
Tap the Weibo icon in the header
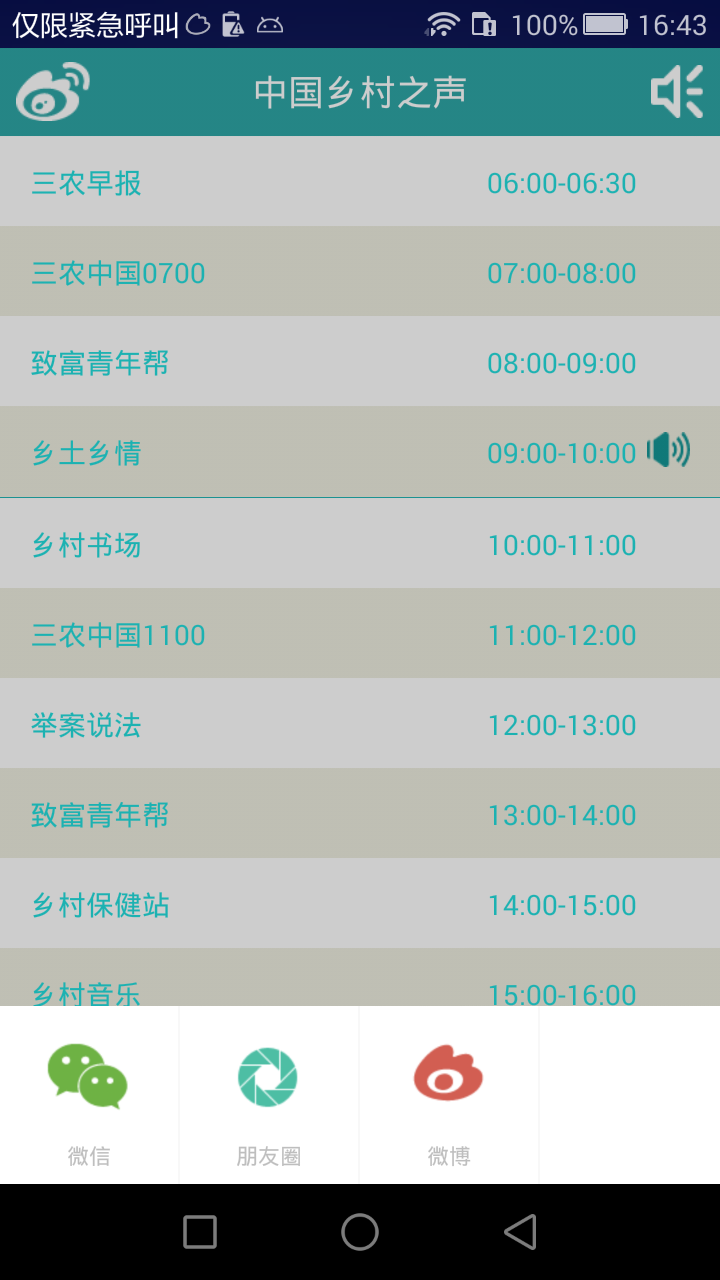tap(52, 92)
